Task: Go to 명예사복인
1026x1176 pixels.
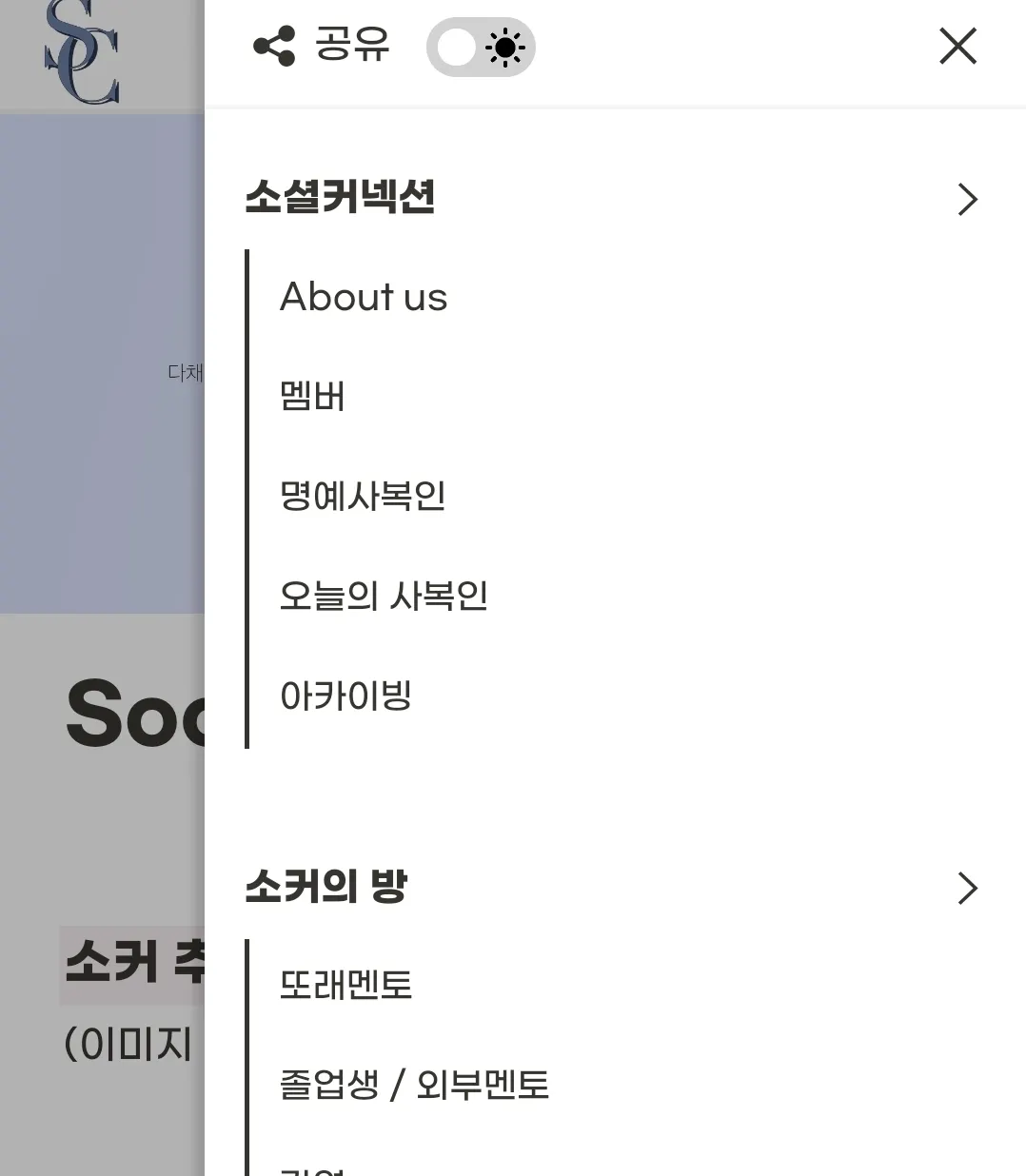Action: point(363,496)
